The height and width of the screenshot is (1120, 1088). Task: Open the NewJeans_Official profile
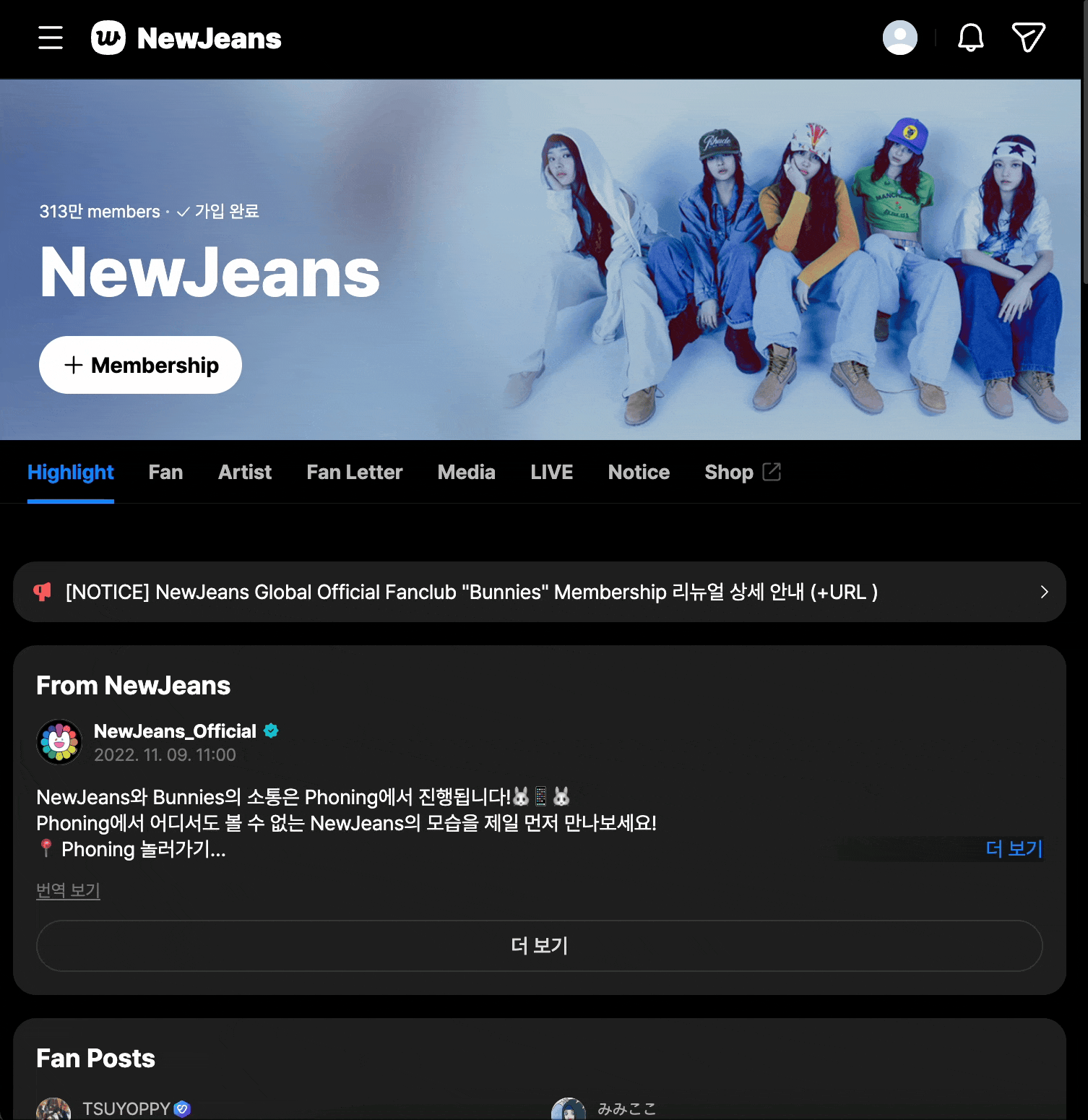tap(175, 731)
